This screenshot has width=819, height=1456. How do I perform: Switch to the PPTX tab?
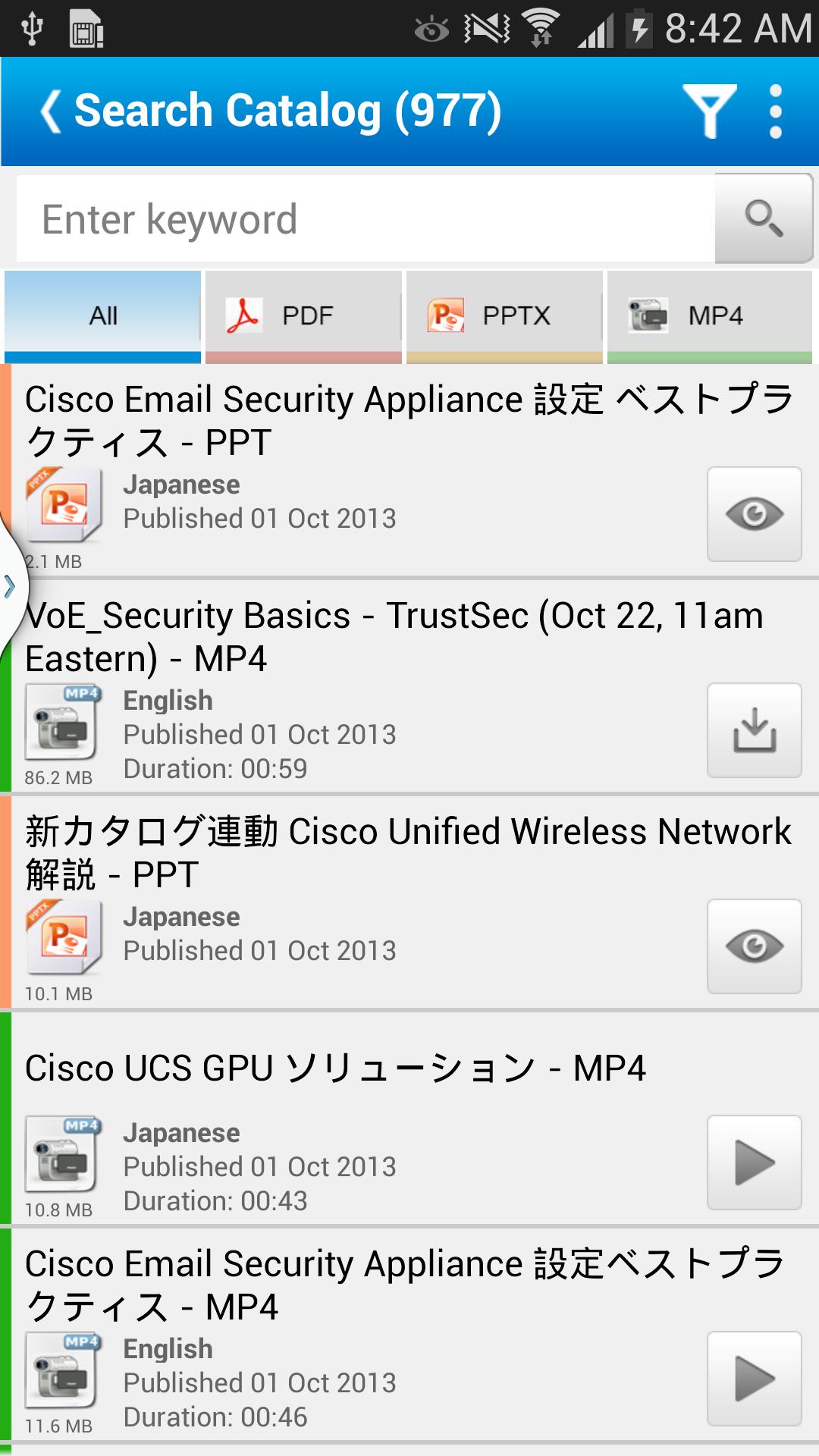(x=505, y=315)
